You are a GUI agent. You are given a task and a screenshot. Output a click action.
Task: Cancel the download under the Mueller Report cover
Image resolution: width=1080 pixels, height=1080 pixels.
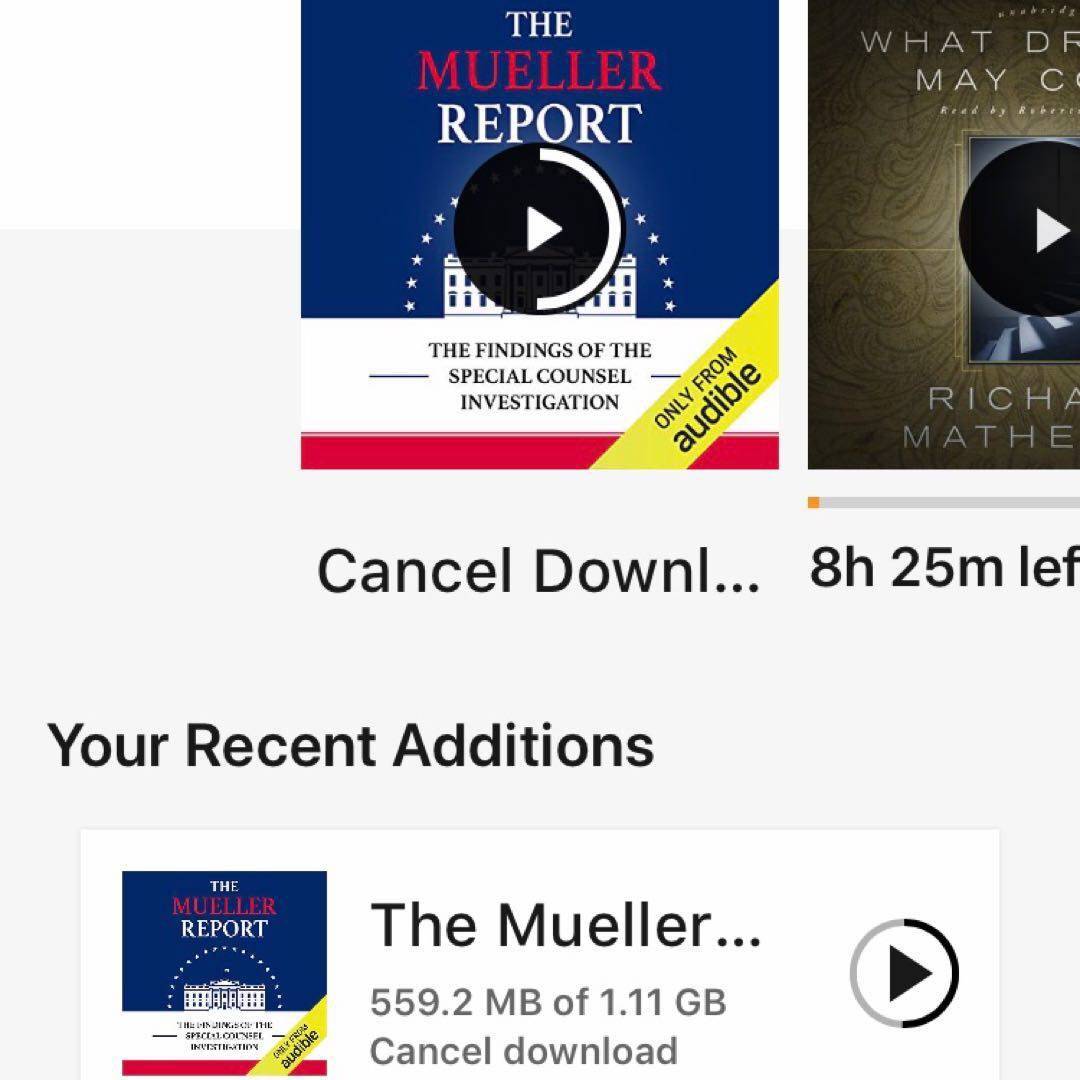pyautogui.click(x=538, y=573)
